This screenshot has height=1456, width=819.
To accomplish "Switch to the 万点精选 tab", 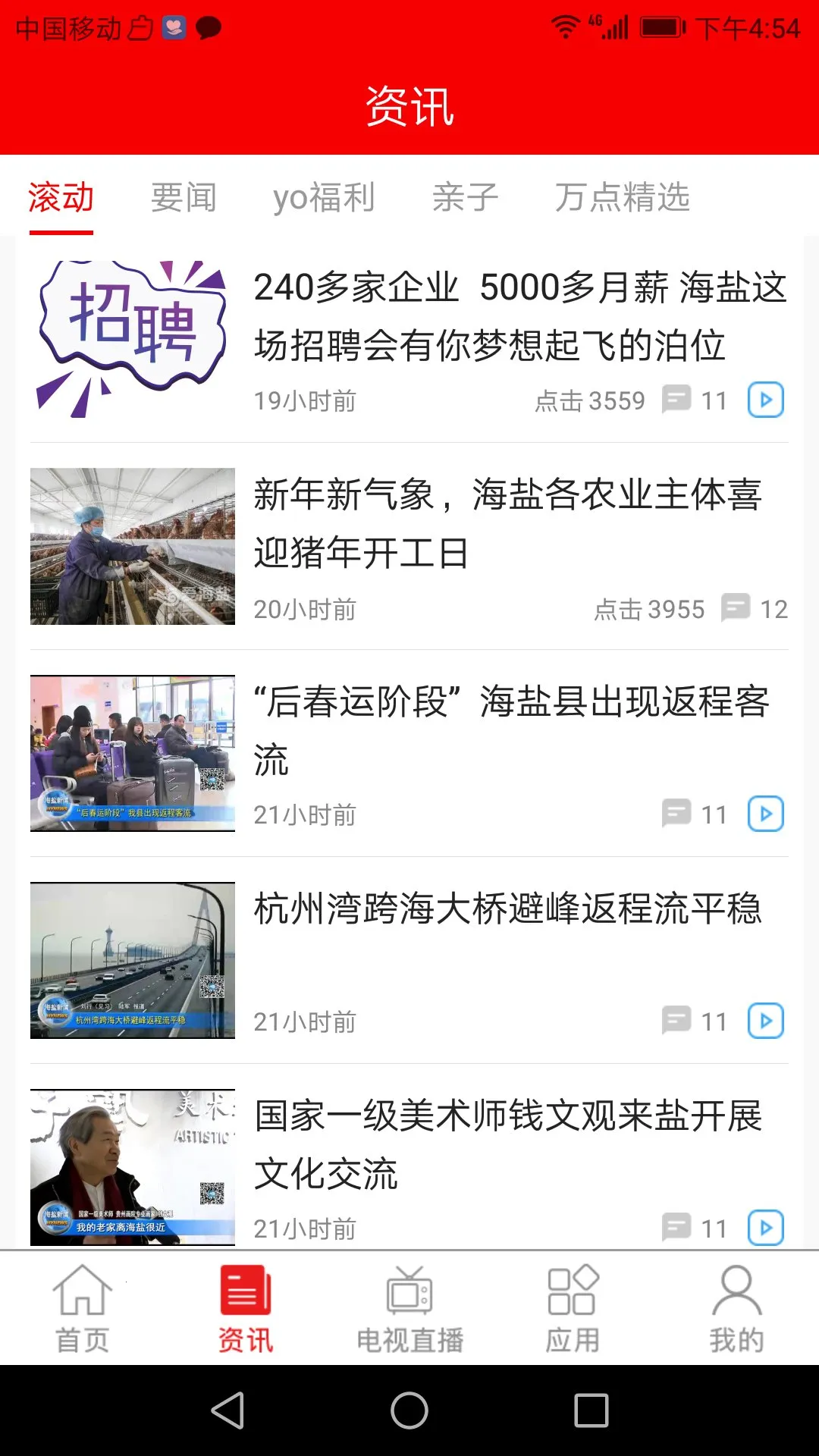I will point(622,198).
